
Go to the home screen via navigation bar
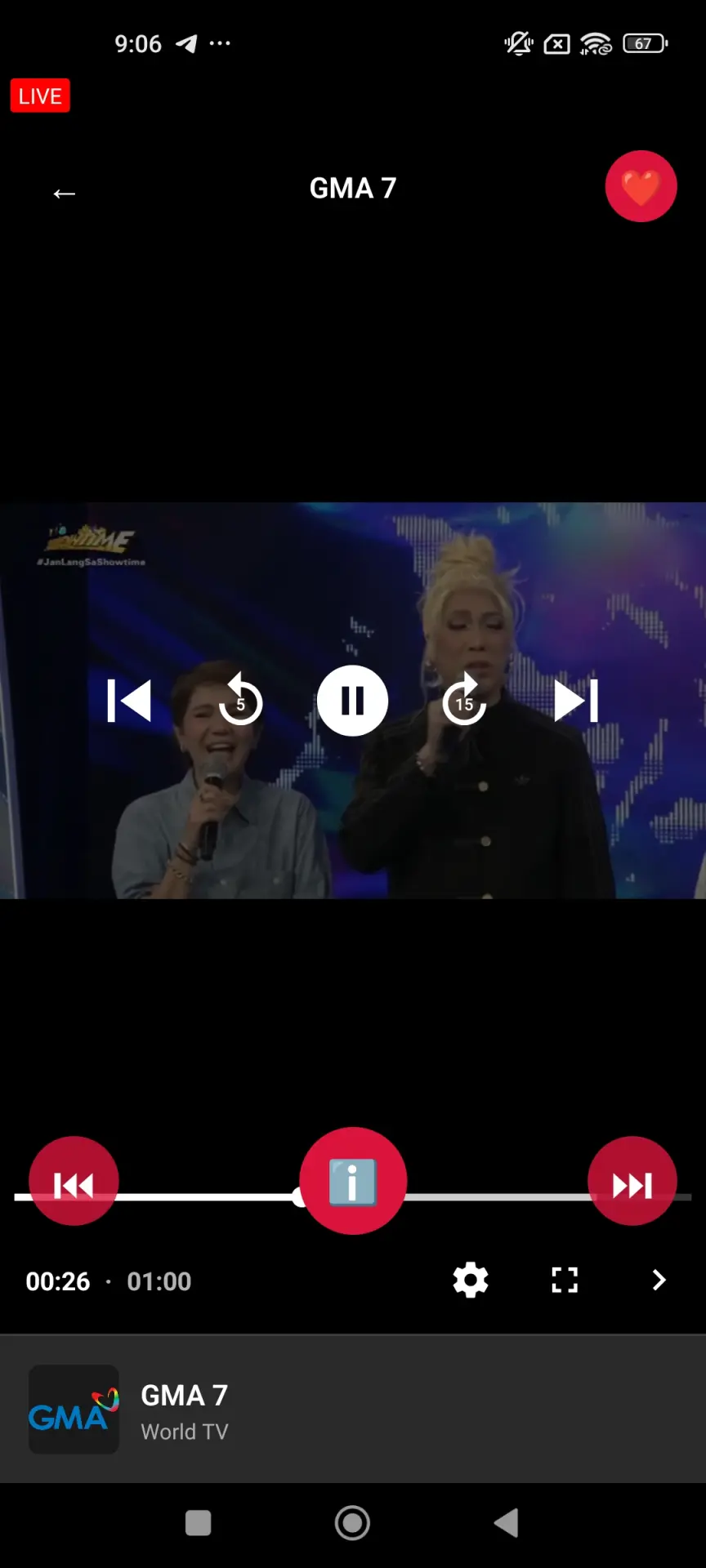pos(352,1523)
